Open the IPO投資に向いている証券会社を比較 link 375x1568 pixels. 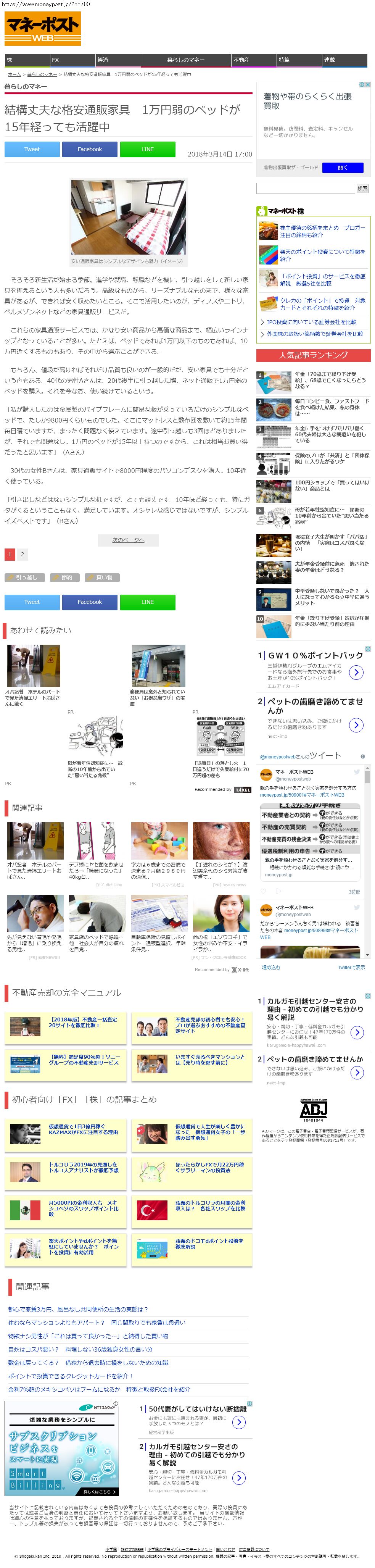(x=312, y=322)
